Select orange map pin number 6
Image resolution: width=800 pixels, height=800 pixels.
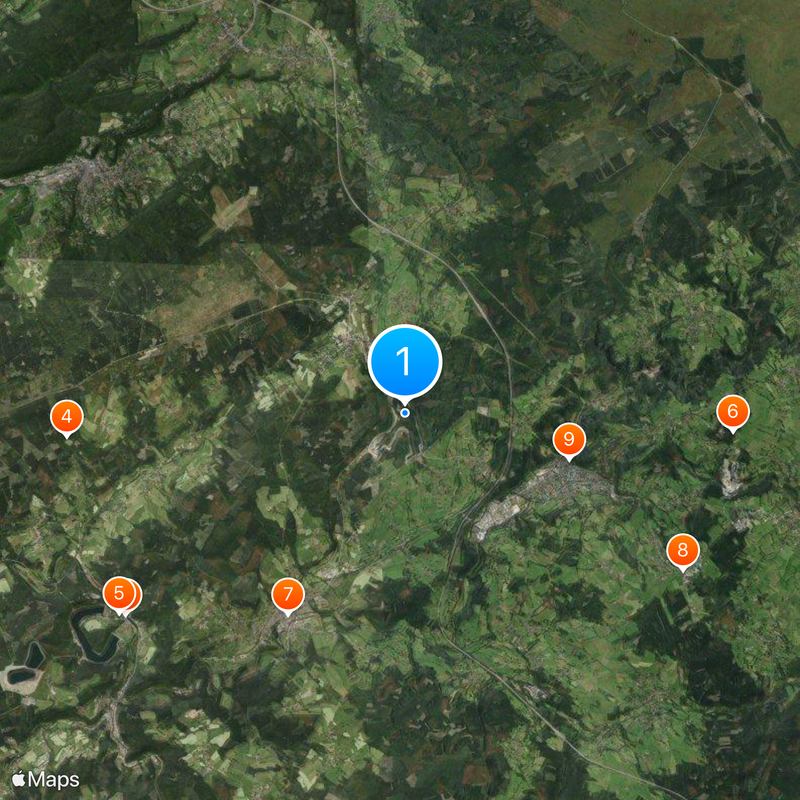click(x=732, y=411)
